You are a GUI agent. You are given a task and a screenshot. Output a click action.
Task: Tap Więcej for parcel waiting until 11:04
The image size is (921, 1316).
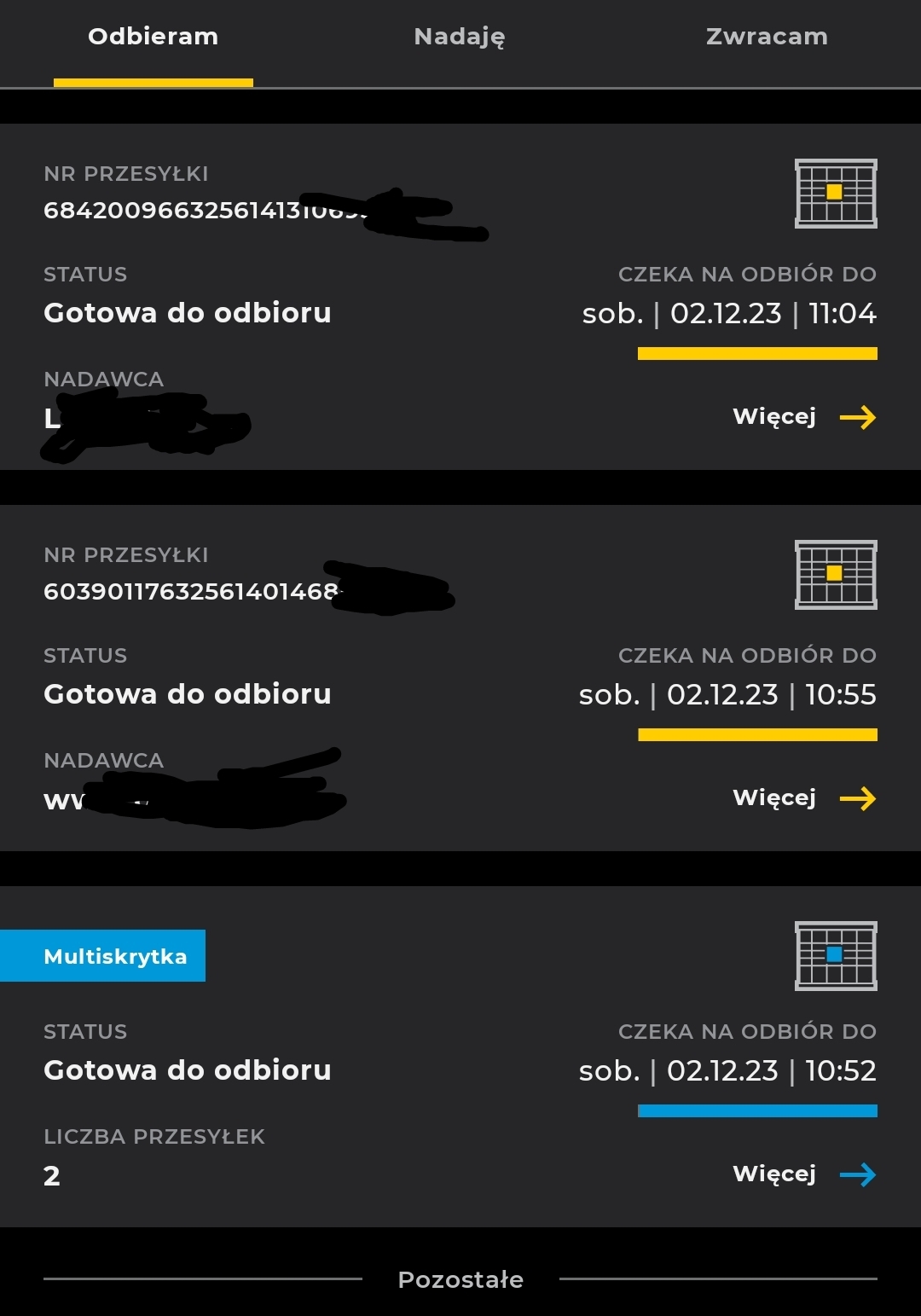(803, 417)
